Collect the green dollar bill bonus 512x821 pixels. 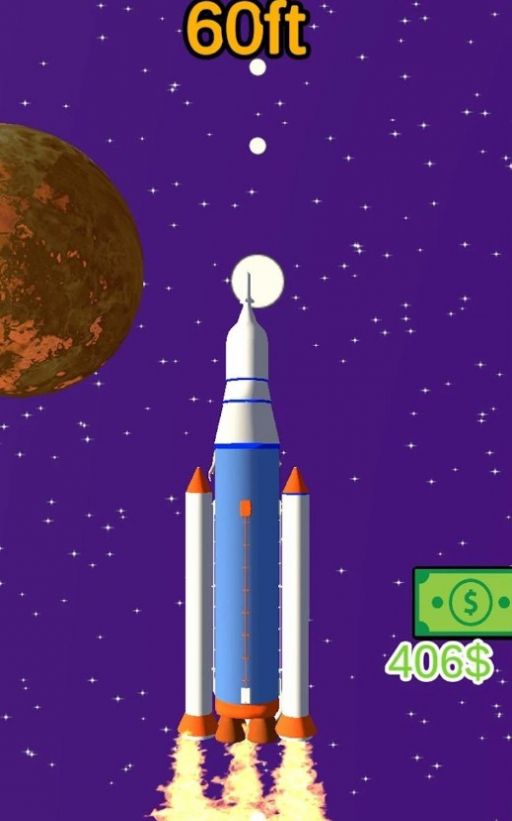coord(463,603)
